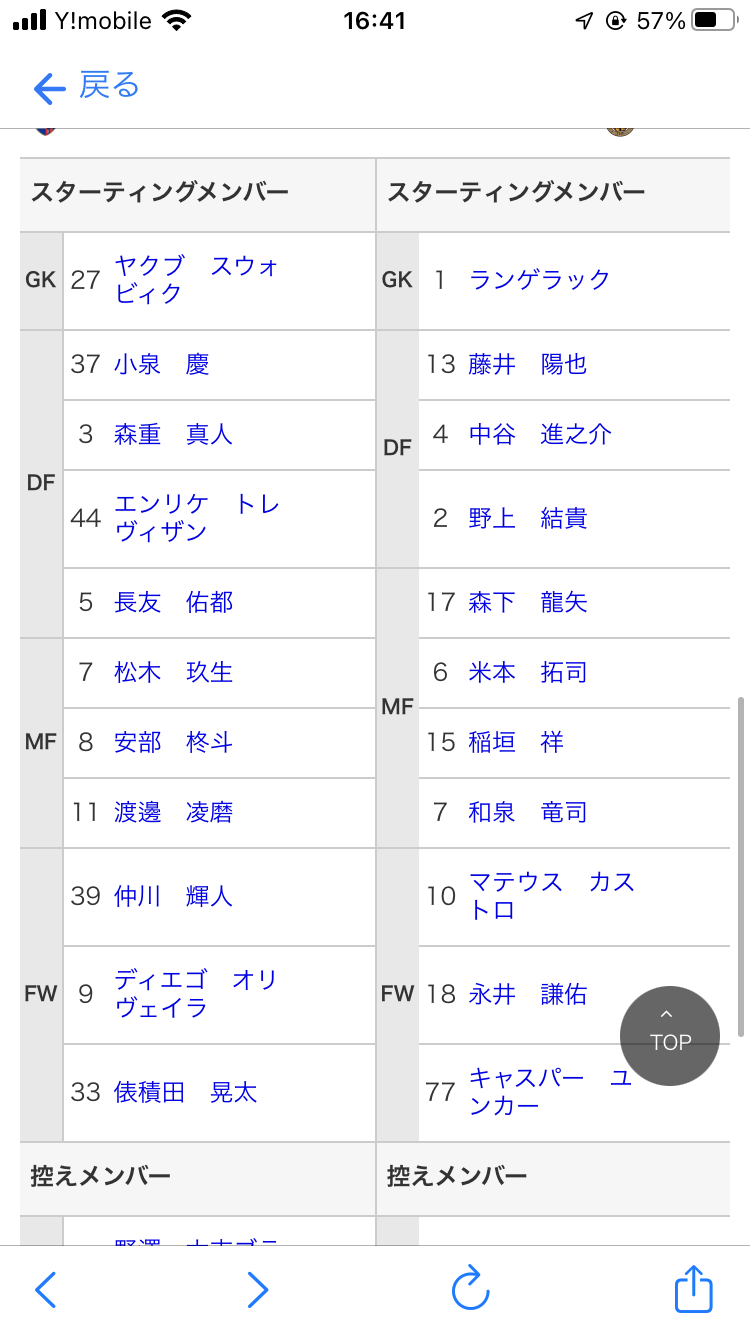Open player link 松木 玖生
The image size is (750, 1334).
click(x=173, y=673)
